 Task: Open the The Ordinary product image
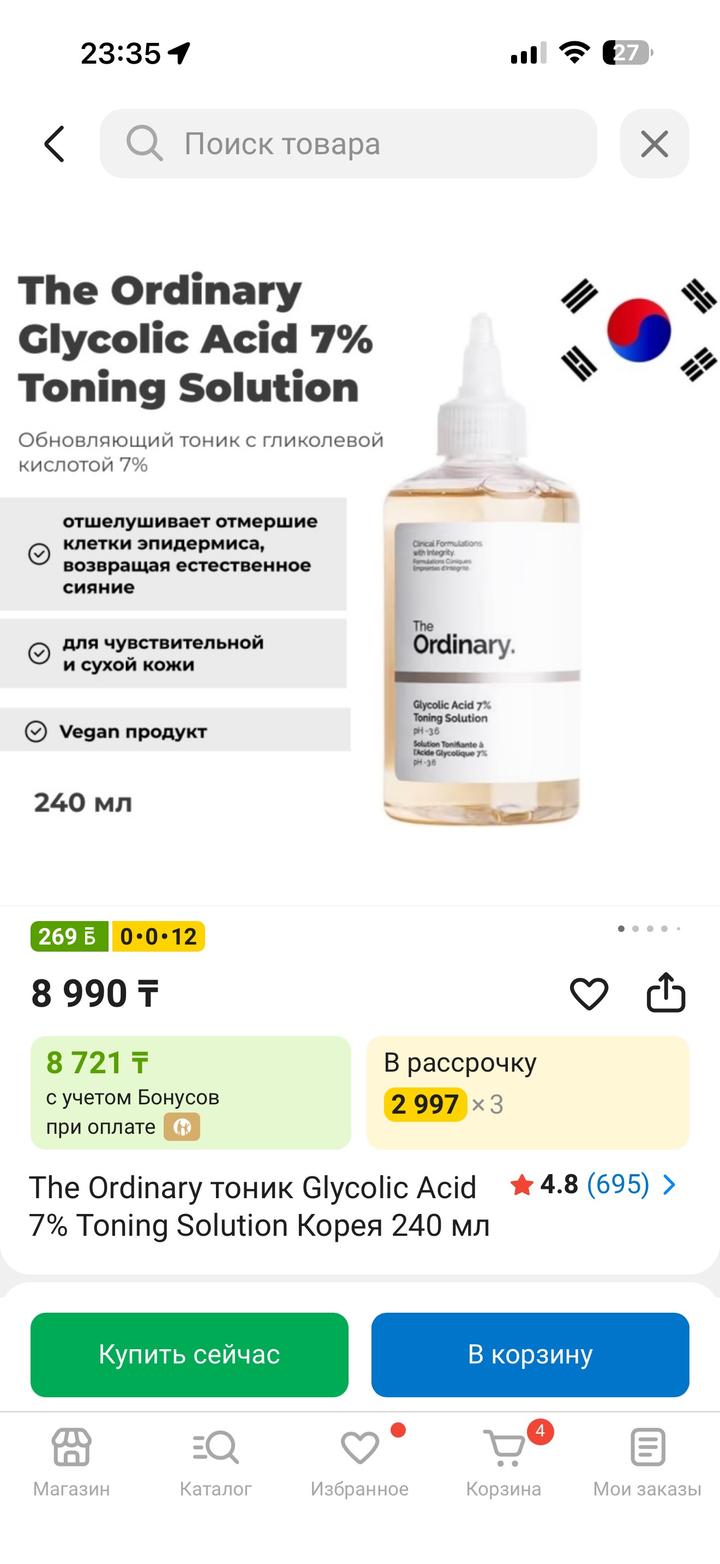coord(360,560)
